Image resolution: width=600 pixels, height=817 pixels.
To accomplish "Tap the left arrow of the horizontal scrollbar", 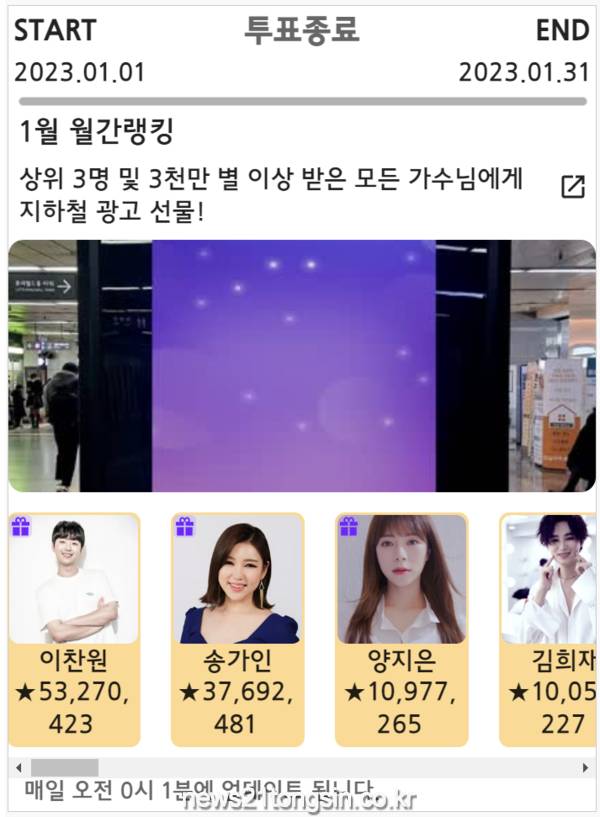I will point(16,768).
